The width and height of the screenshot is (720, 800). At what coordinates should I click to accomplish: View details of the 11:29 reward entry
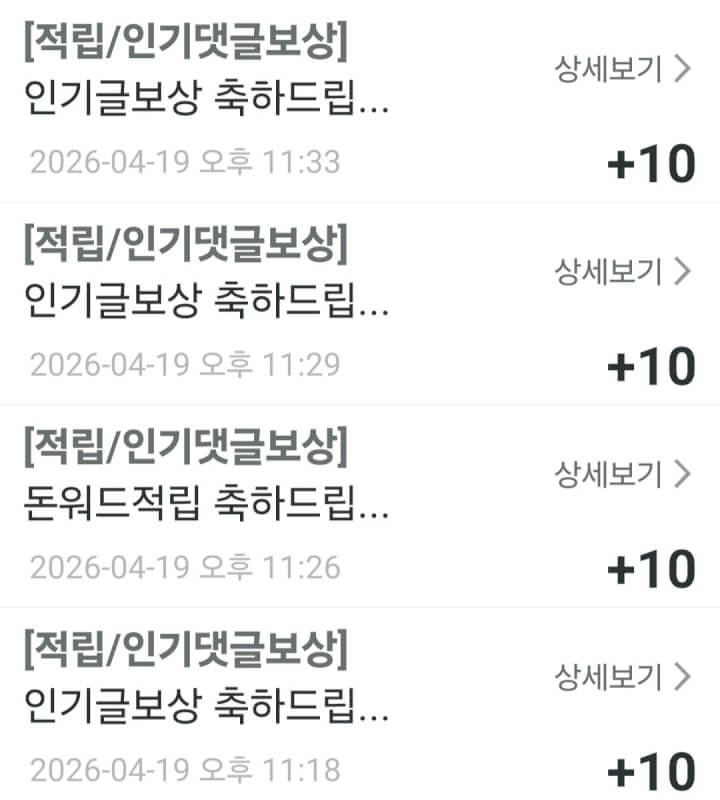click(x=623, y=271)
